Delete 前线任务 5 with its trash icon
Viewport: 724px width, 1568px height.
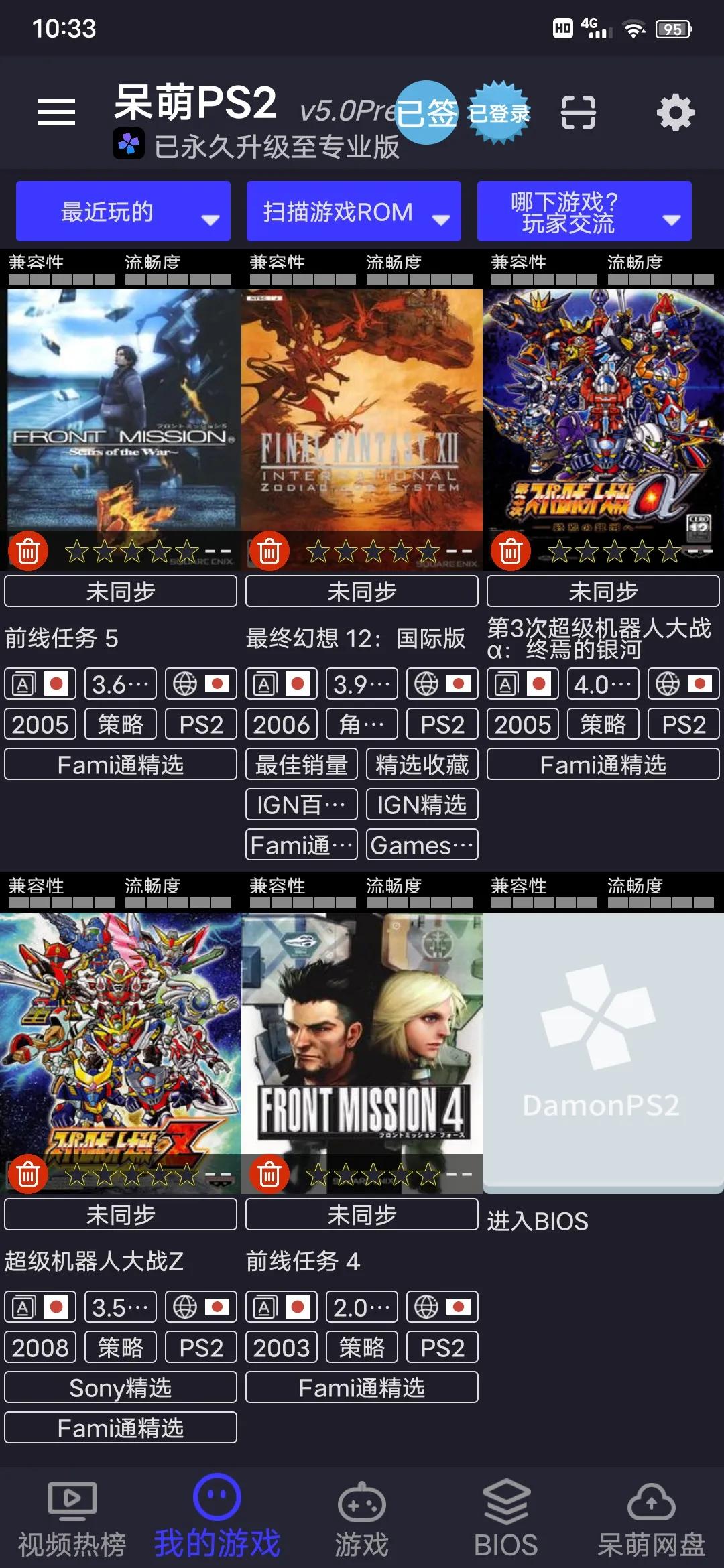point(26,552)
